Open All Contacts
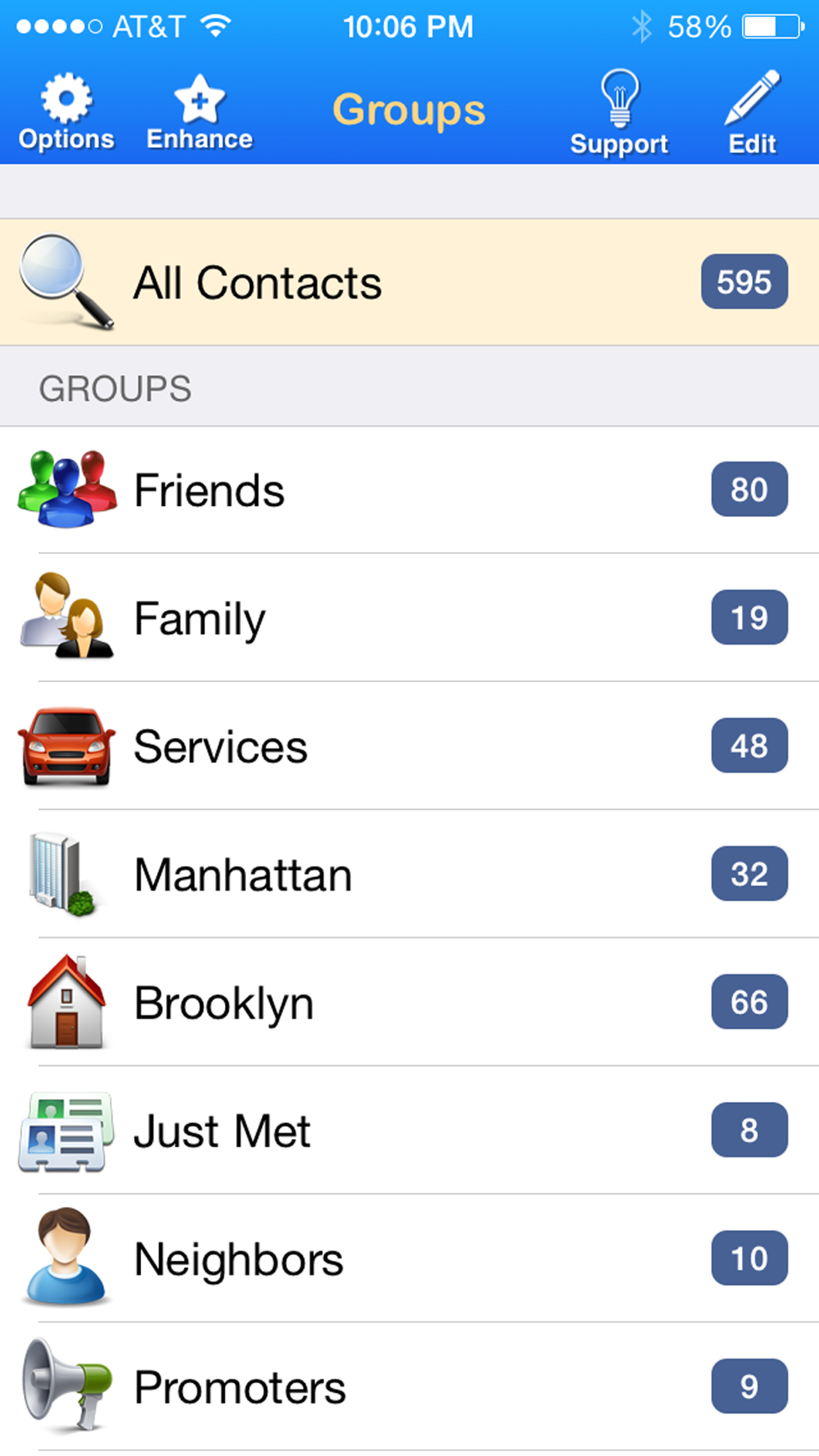The height and width of the screenshot is (1456, 819). point(409,282)
